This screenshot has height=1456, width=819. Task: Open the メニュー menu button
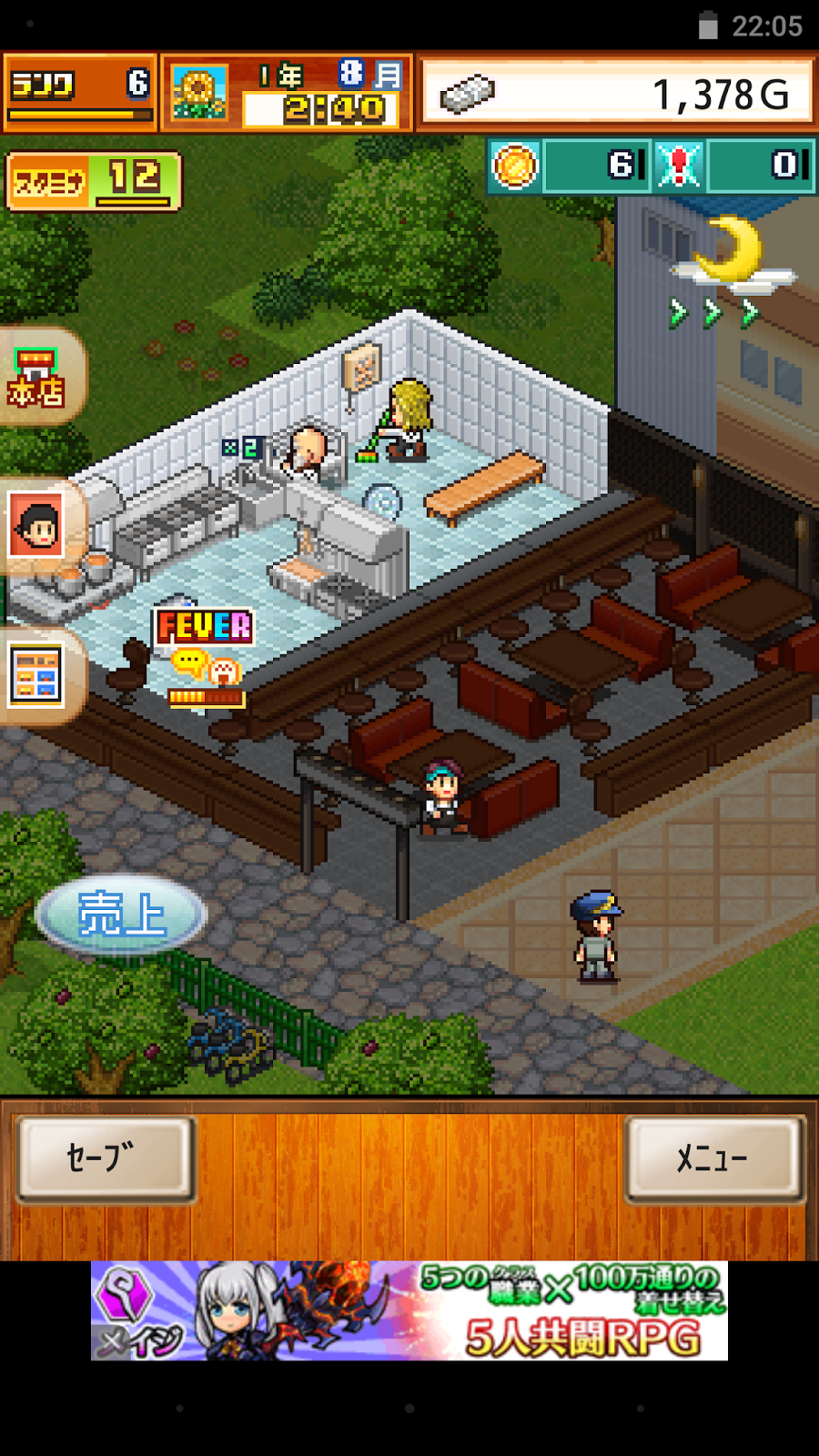click(714, 1158)
